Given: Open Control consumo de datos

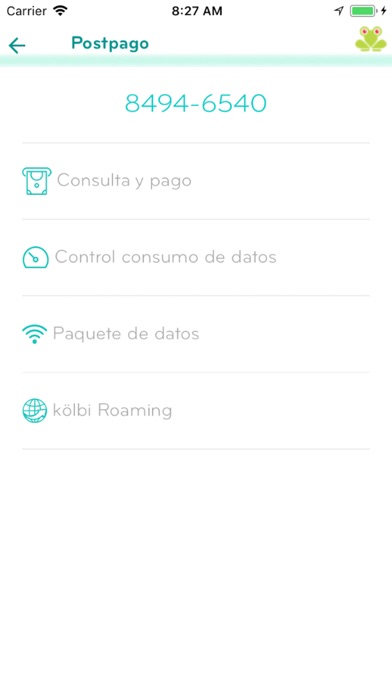Looking at the screenshot, I should coord(196,257).
